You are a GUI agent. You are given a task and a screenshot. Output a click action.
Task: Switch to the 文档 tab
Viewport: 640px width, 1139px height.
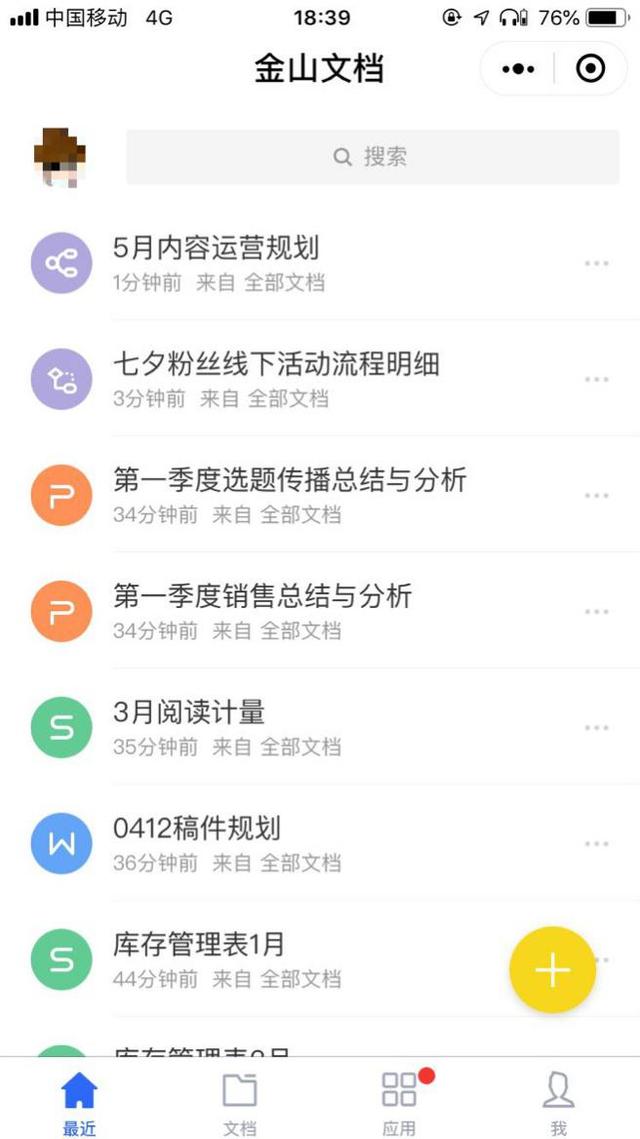pyautogui.click(x=239, y=1102)
